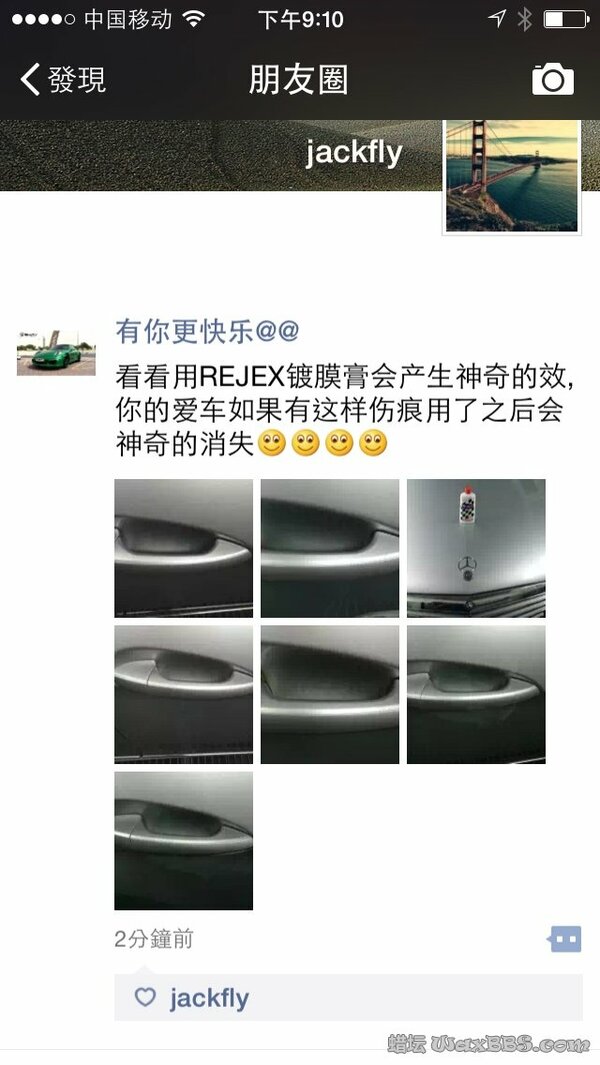Open the sixth photo in the grid
This screenshot has height=1065, width=600.
click(476, 695)
